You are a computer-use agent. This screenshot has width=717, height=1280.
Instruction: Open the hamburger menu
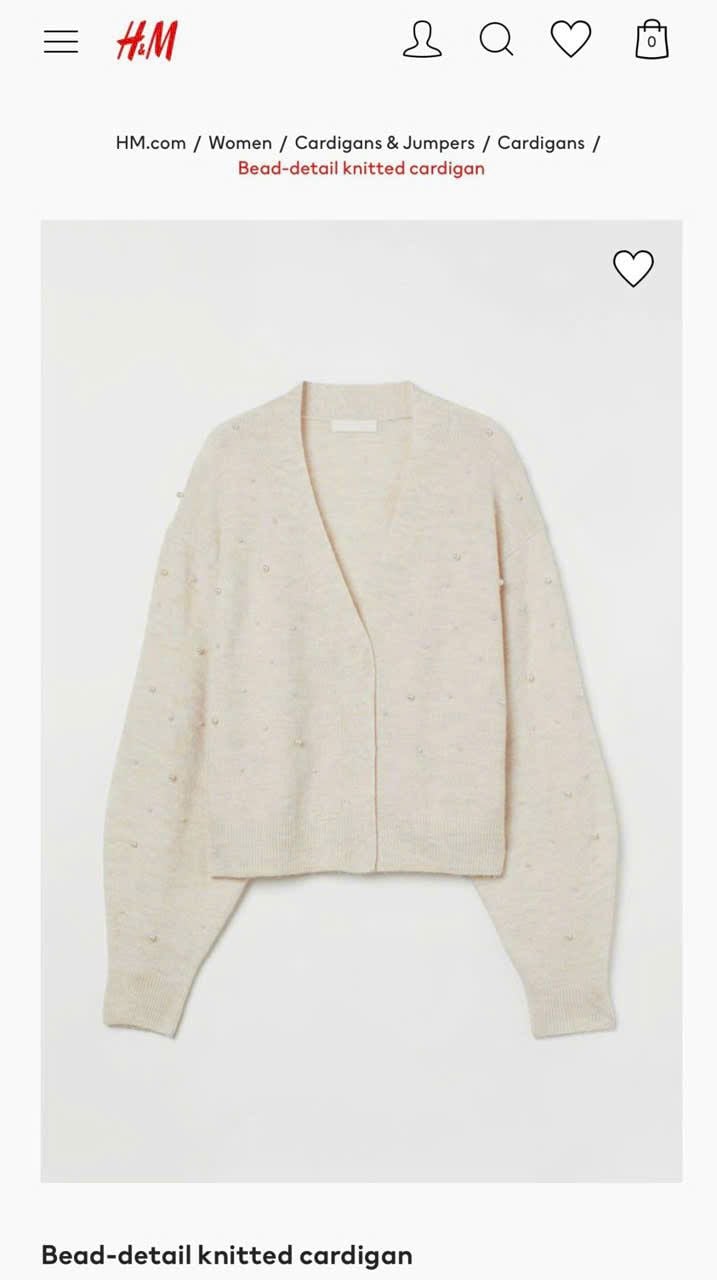[61, 41]
